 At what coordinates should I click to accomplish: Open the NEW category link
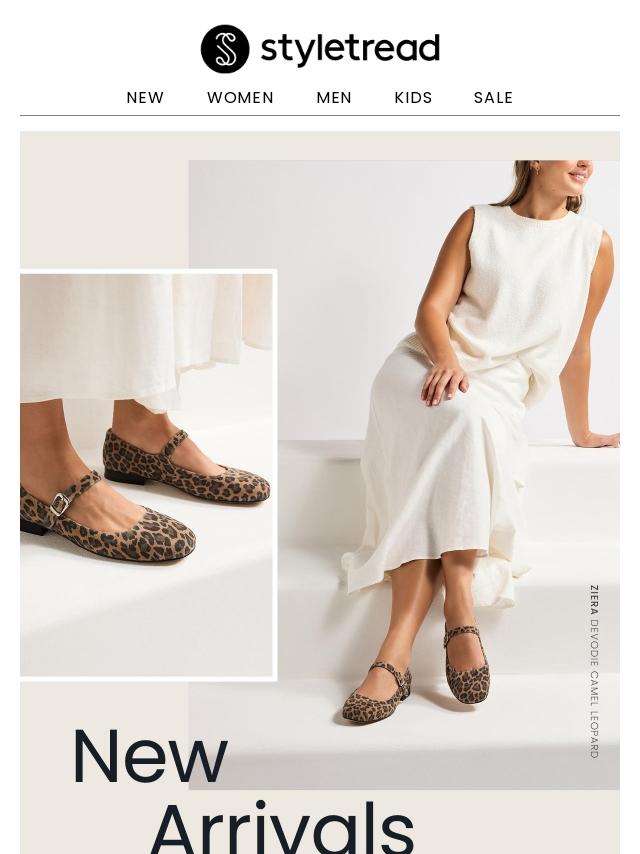tap(145, 98)
